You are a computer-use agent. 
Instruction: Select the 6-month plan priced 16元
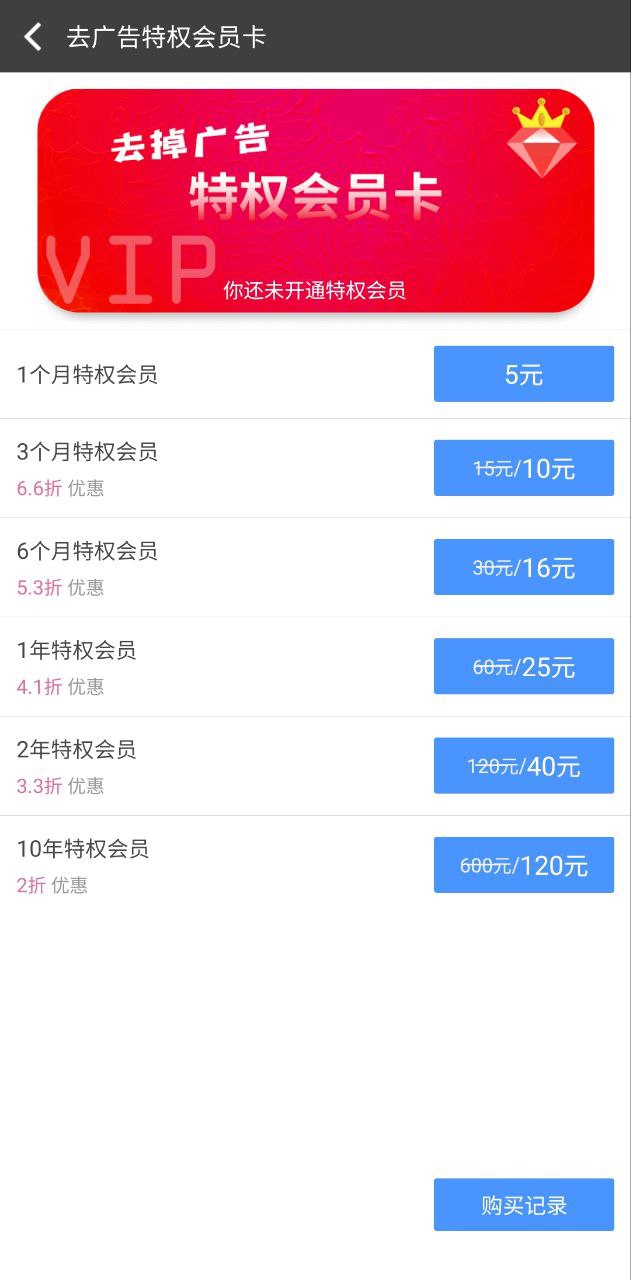coord(524,567)
